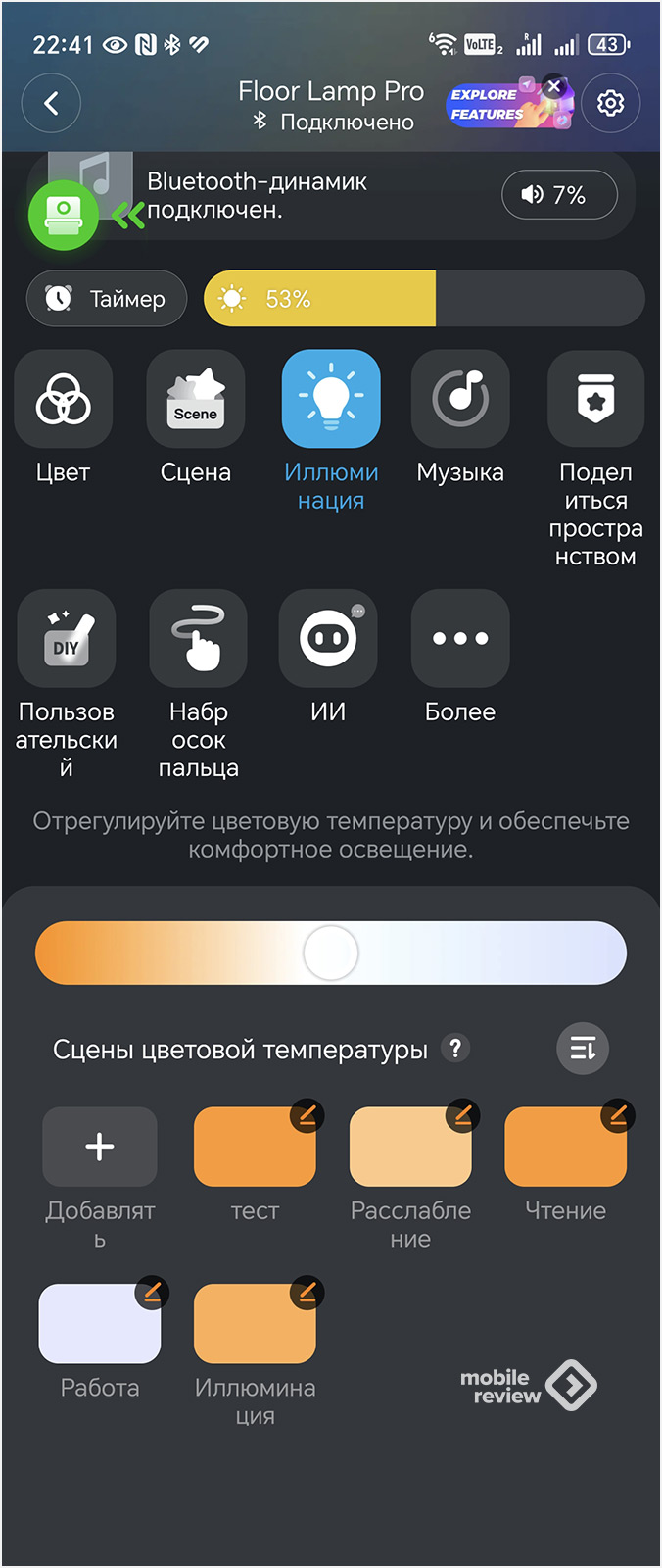Dismiss the Explore Features banner
The image size is (662, 1568).
554,86
